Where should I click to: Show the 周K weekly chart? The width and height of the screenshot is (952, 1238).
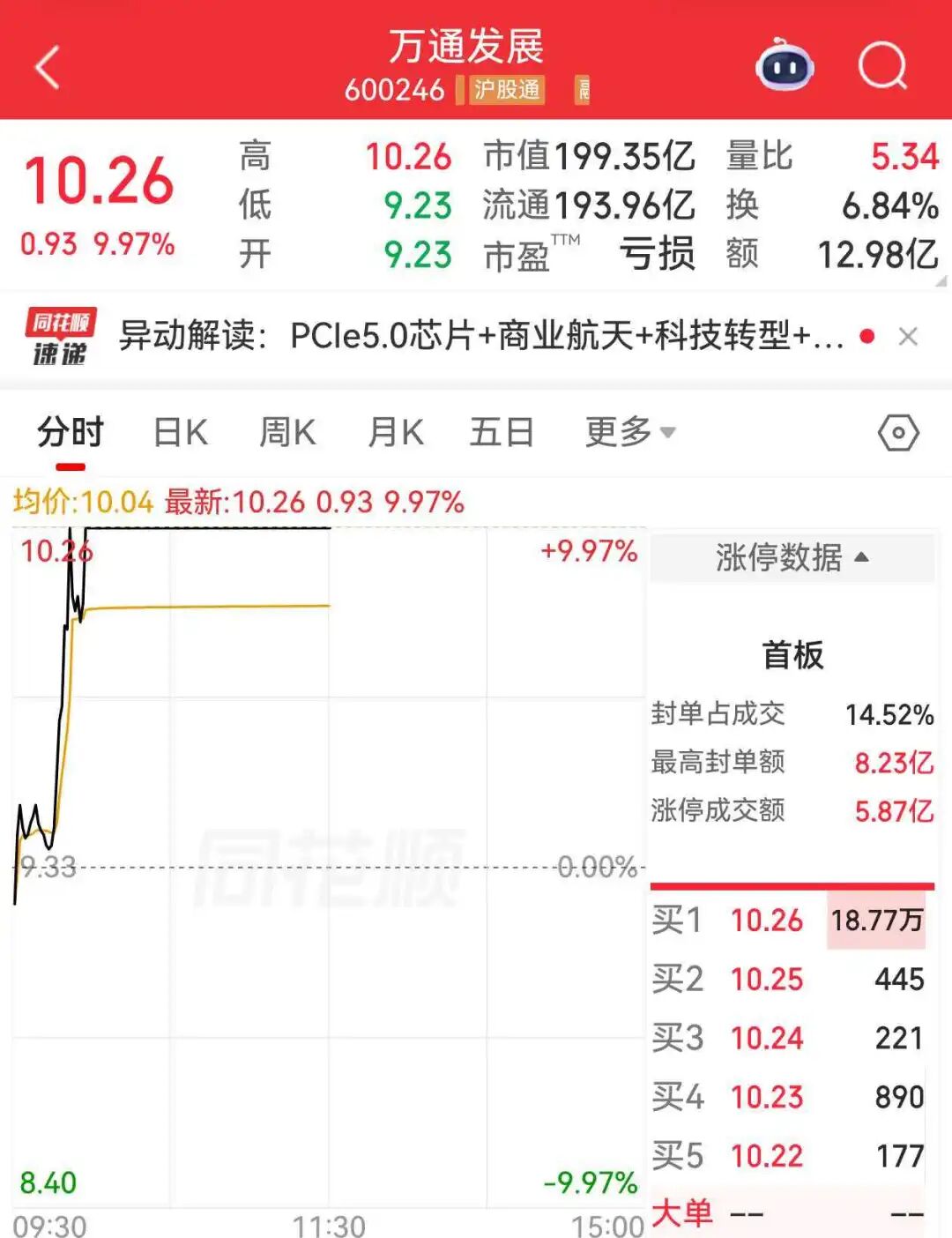click(287, 433)
